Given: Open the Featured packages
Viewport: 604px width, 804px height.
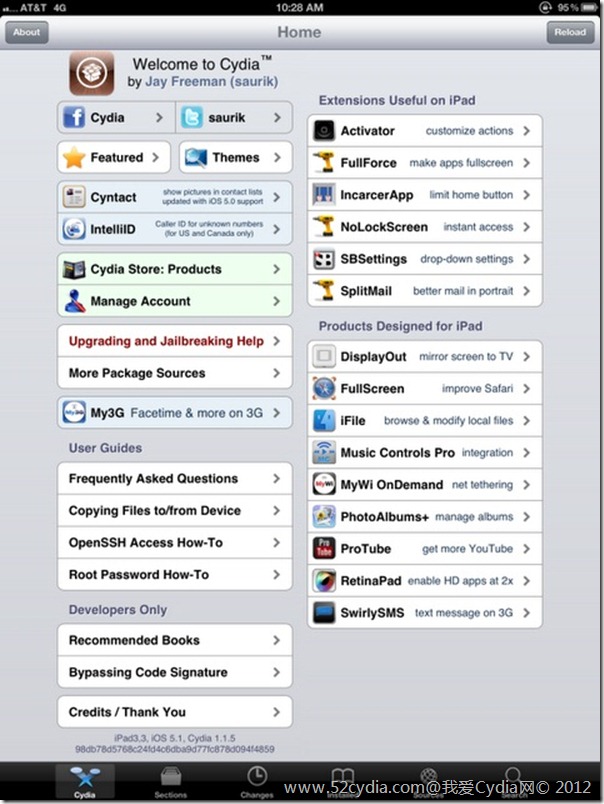Looking at the screenshot, I should tap(115, 158).
